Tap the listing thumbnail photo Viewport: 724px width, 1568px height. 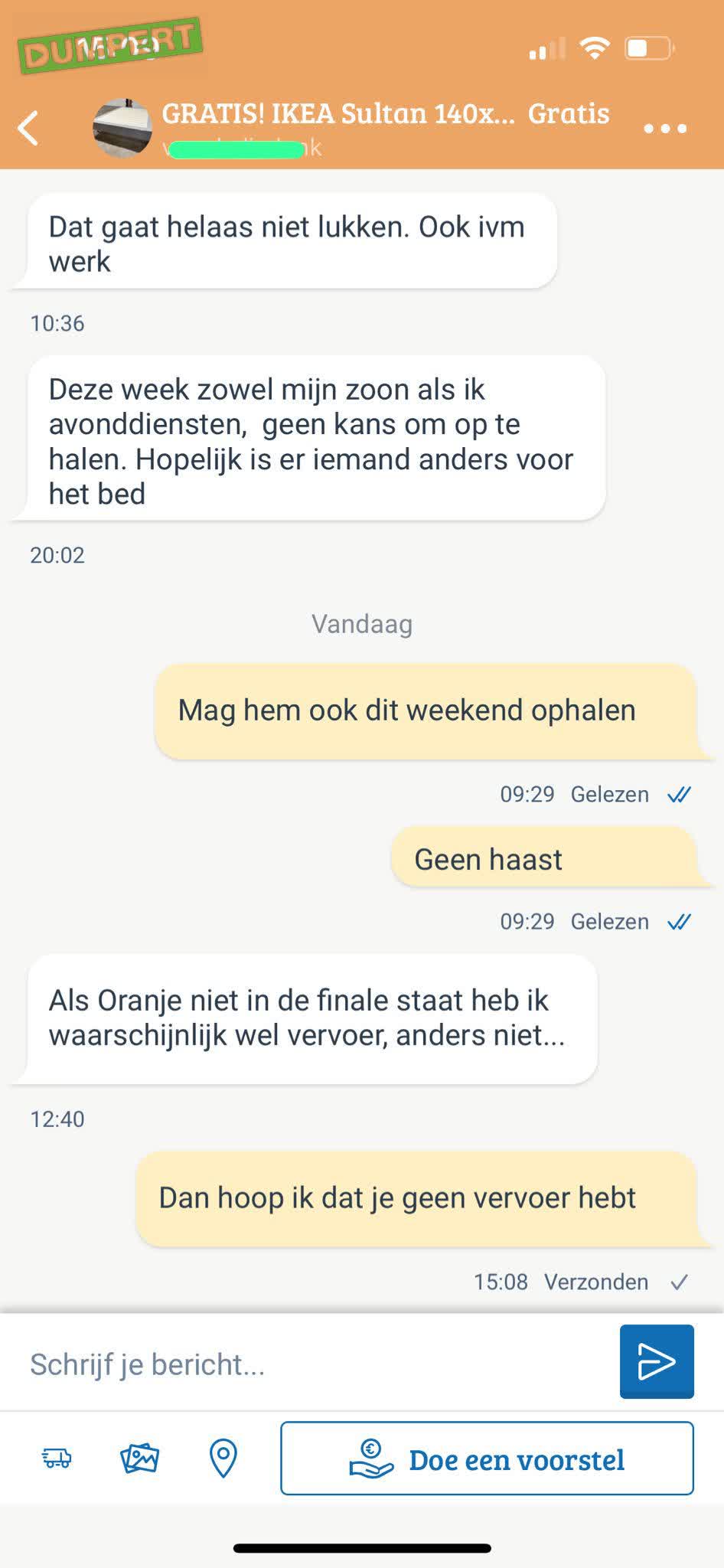(x=125, y=126)
